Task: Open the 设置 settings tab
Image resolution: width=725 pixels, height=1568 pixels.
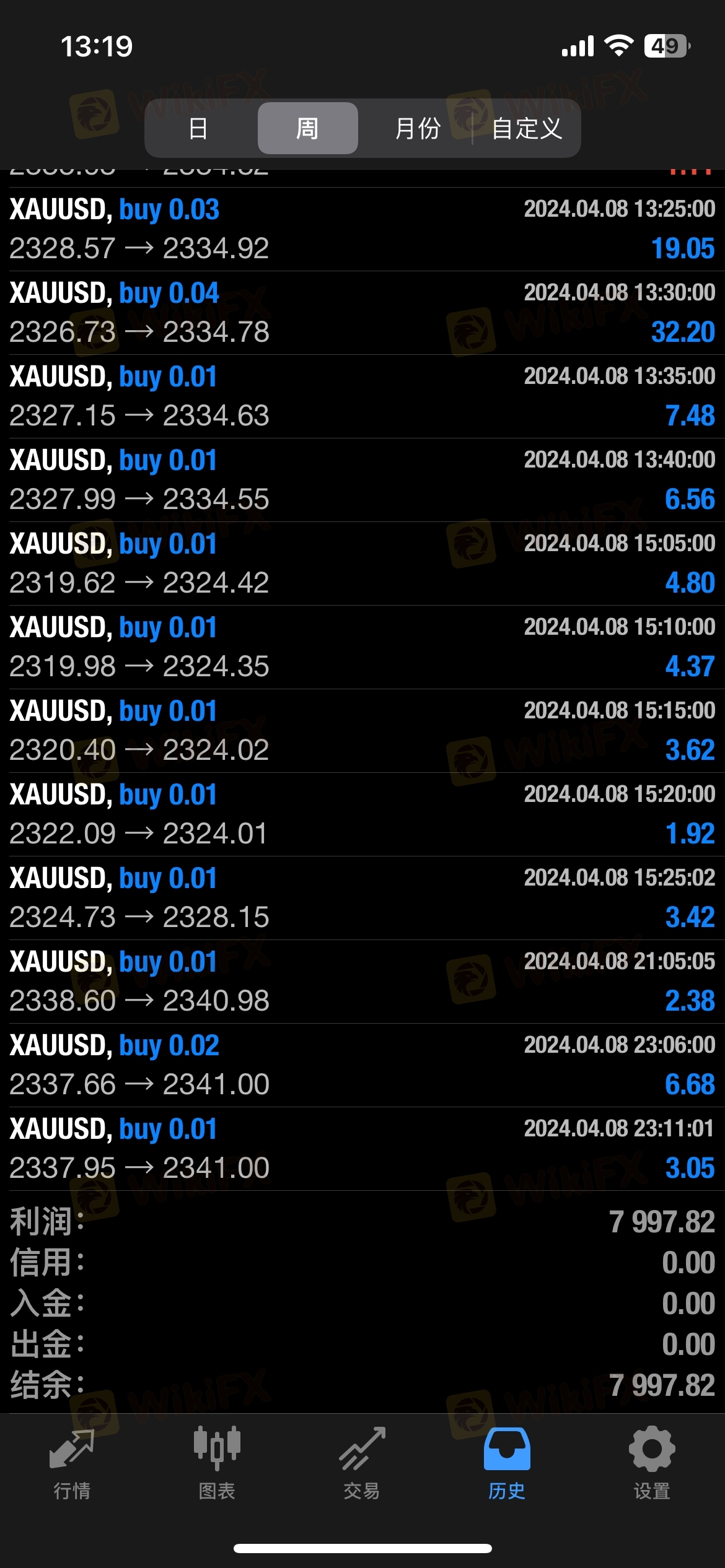Action: click(x=652, y=1463)
